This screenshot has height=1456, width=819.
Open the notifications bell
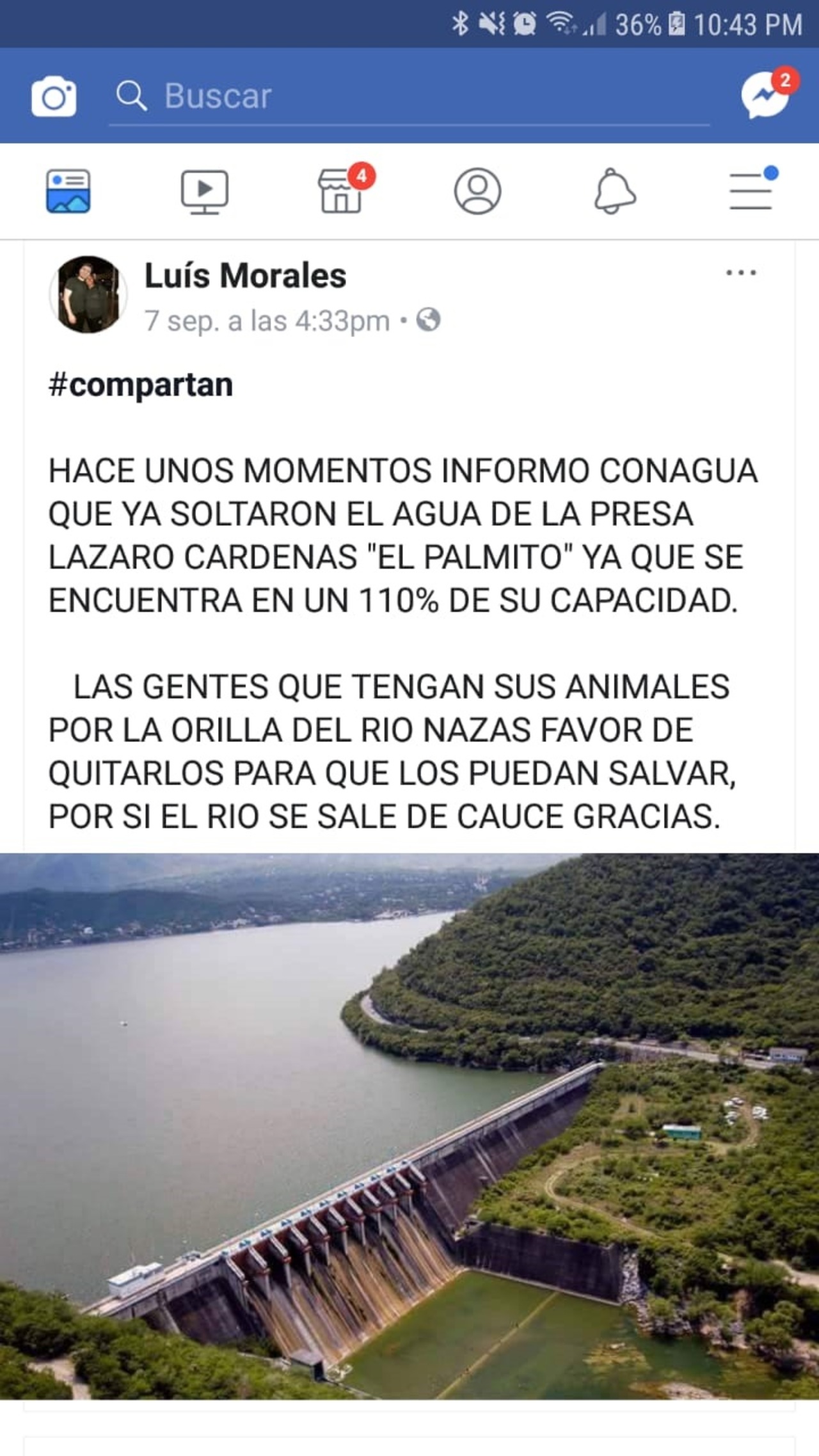[x=614, y=191]
